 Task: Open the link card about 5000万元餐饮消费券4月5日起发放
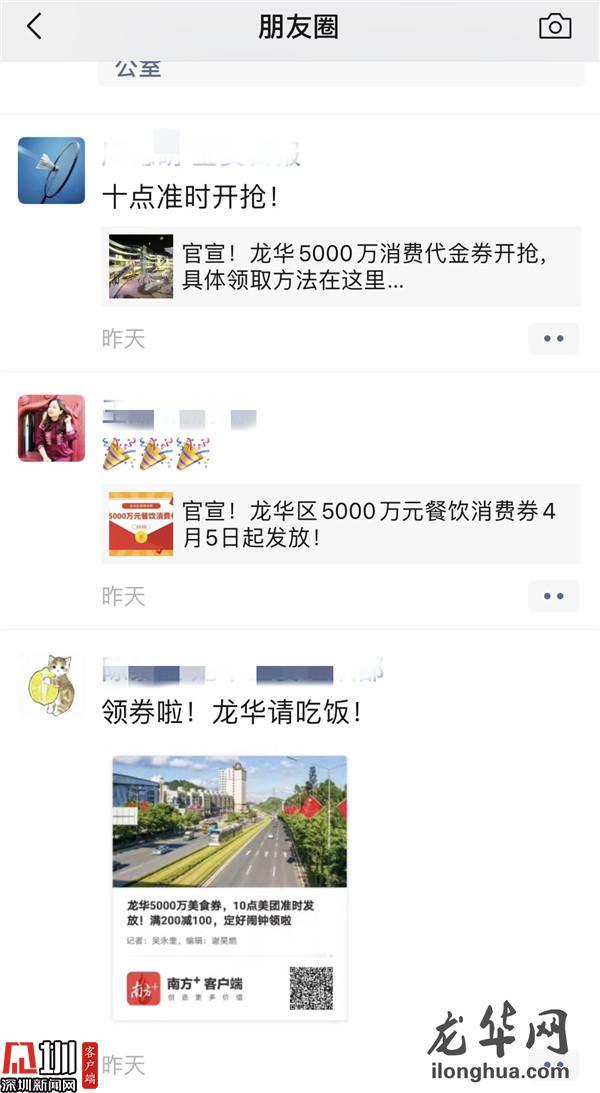(x=341, y=524)
